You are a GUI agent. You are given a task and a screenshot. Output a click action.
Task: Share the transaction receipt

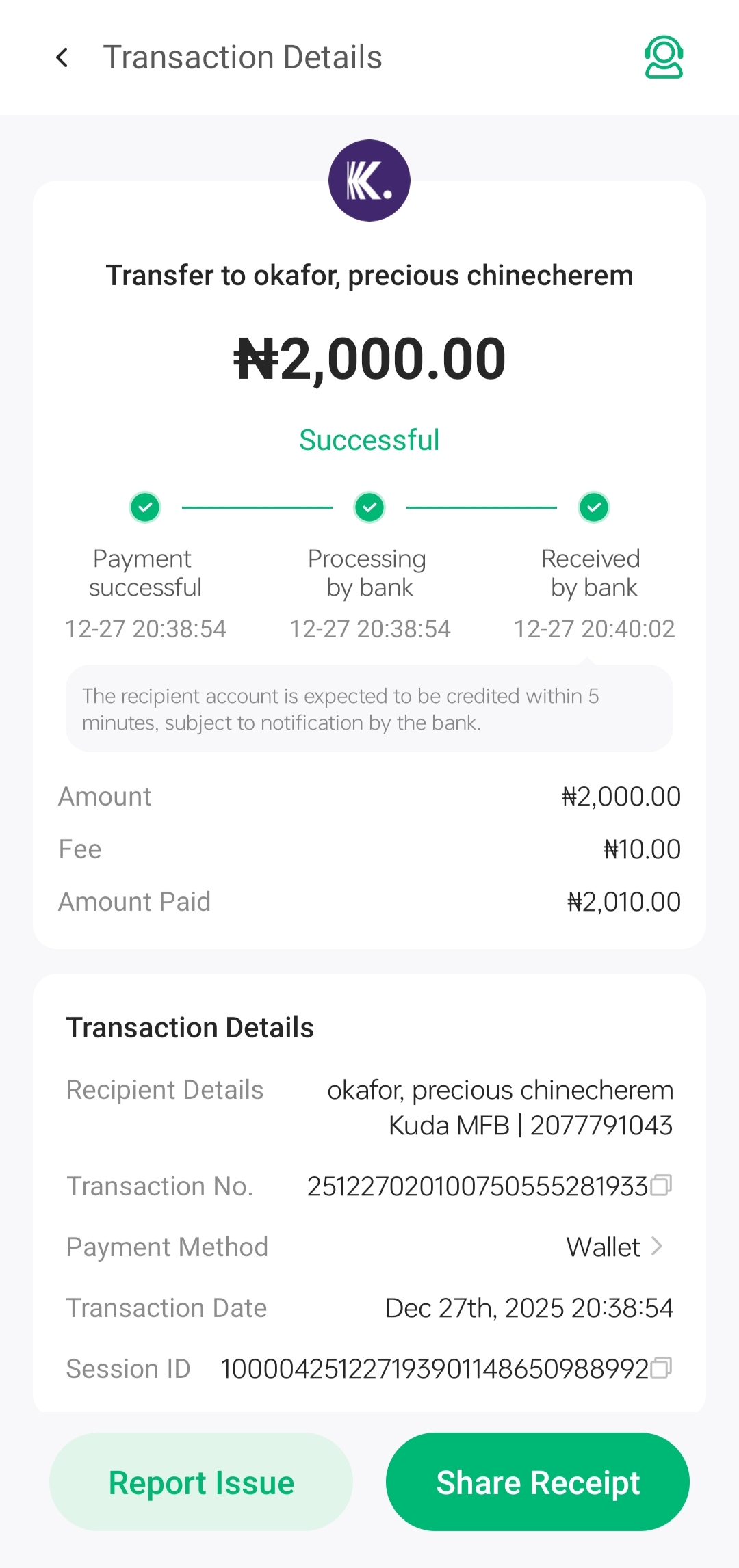(x=538, y=1482)
